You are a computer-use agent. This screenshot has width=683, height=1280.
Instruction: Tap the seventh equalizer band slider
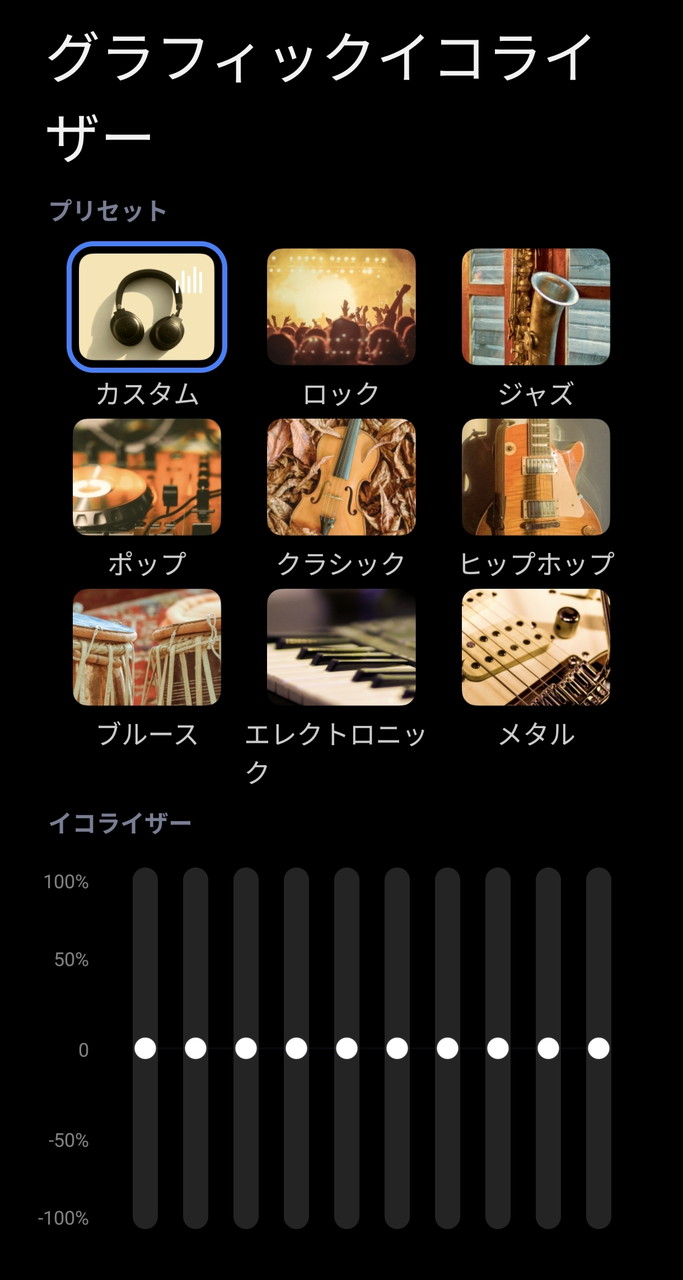pos(448,1048)
